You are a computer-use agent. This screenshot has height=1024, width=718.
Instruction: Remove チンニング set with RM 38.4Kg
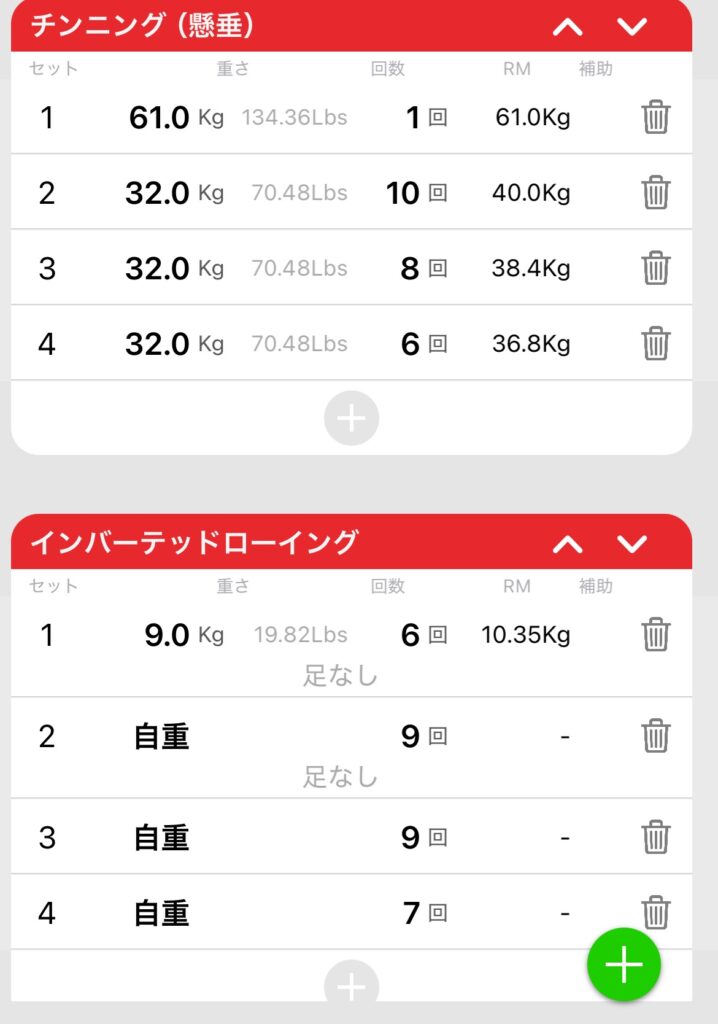click(x=656, y=268)
